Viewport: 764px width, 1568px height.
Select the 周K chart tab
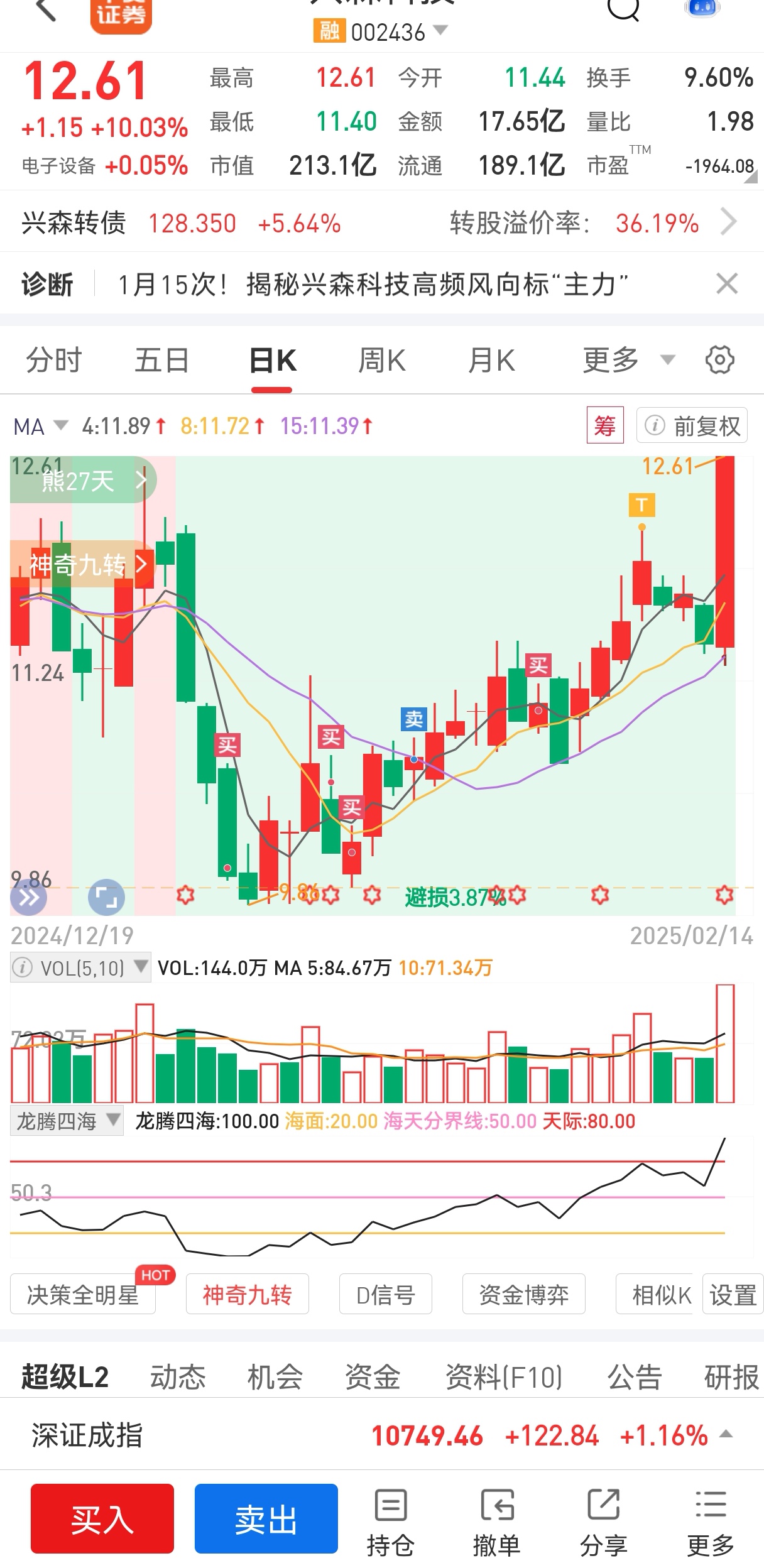click(381, 361)
